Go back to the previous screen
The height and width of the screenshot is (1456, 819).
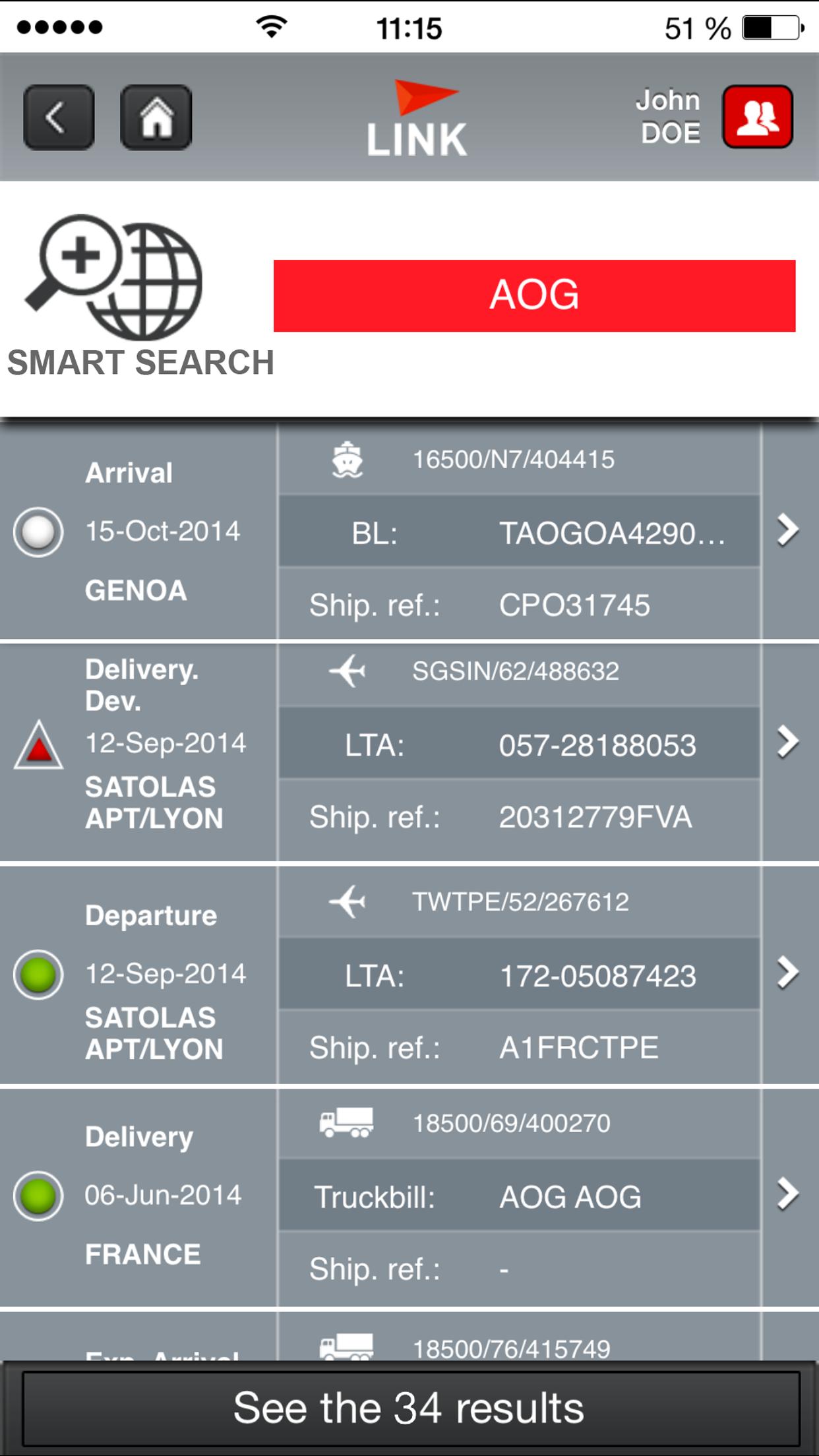[59, 117]
